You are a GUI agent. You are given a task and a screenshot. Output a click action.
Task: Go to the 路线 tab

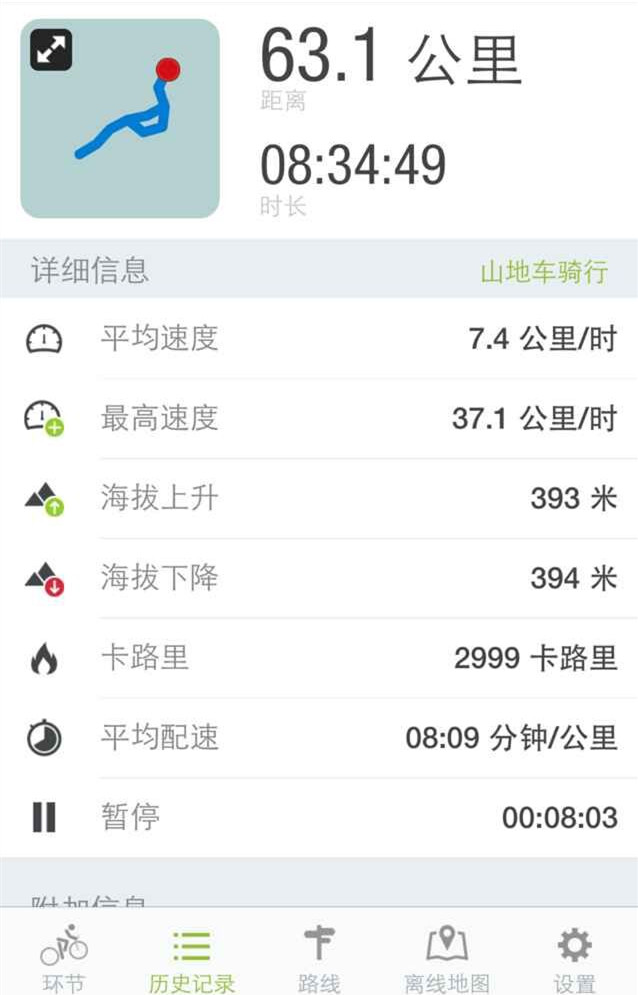[x=319, y=957]
